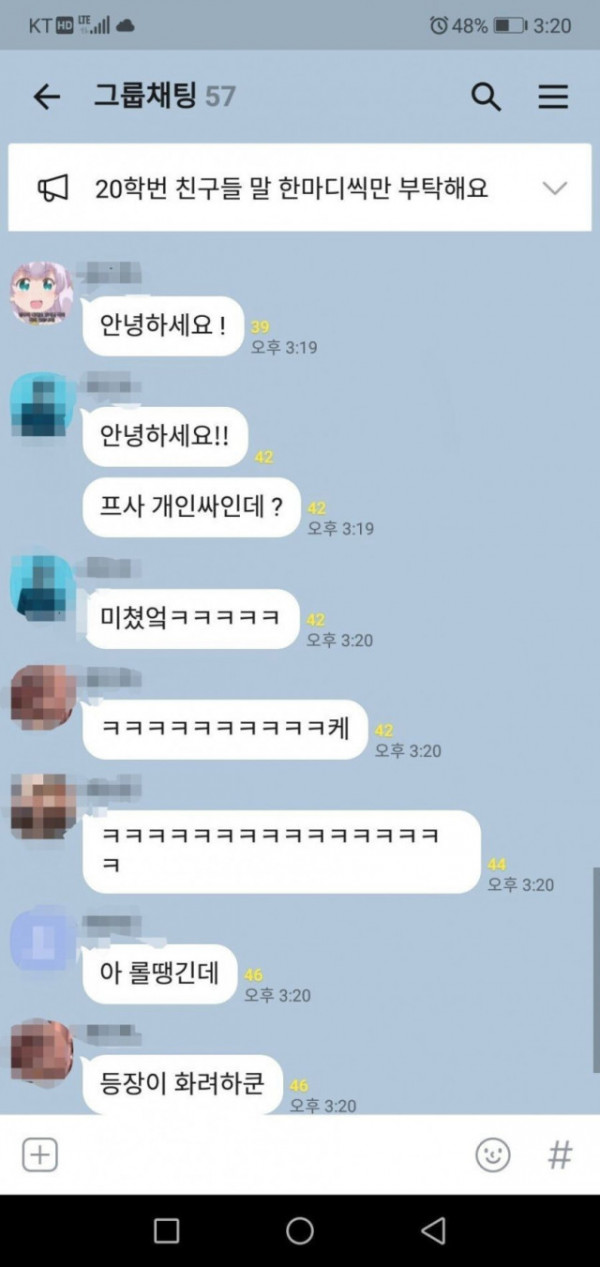View the anime avatar sender's profile
This screenshot has width=600, height=1267.
click(42, 294)
